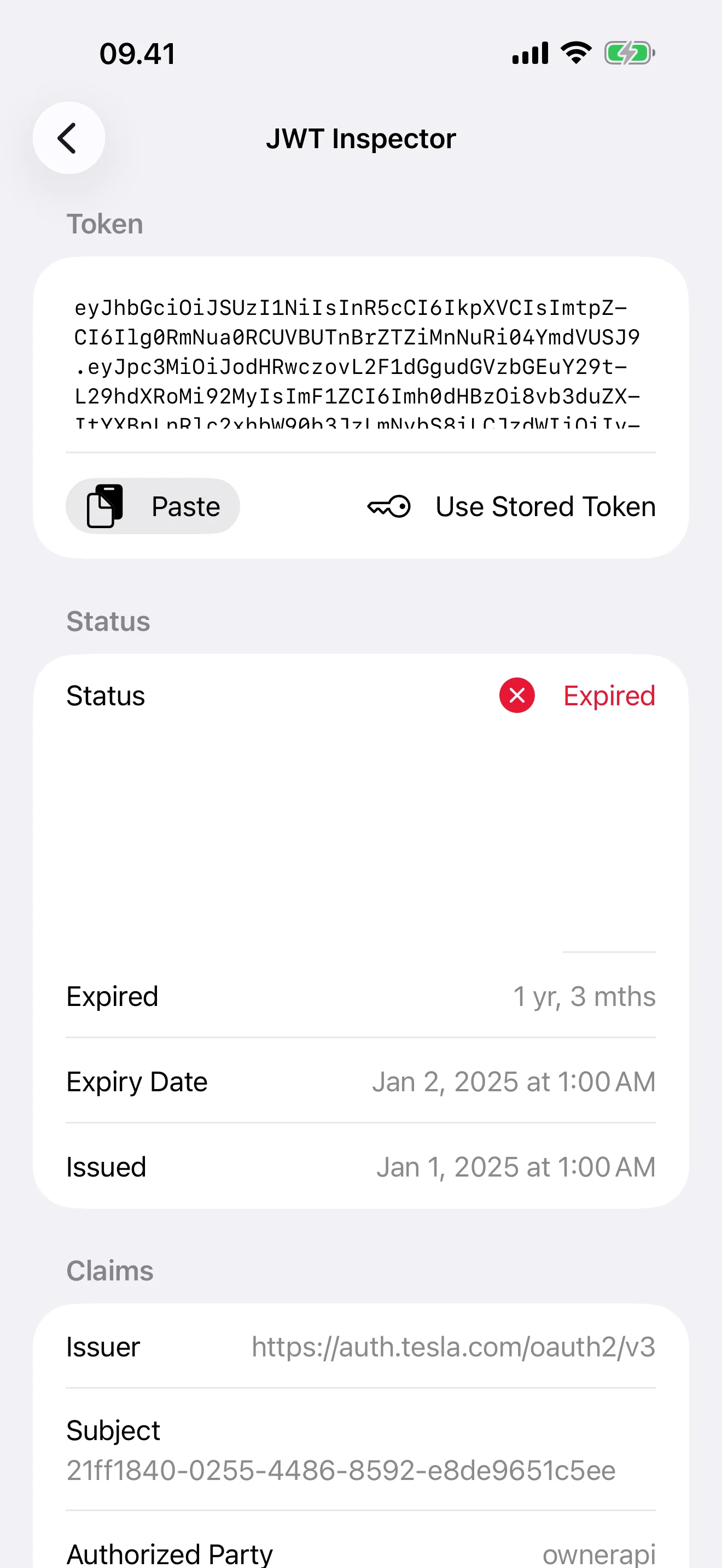The image size is (722, 1568).
Task: Tap the clock showing 09.41
Action: pos(137,52)
